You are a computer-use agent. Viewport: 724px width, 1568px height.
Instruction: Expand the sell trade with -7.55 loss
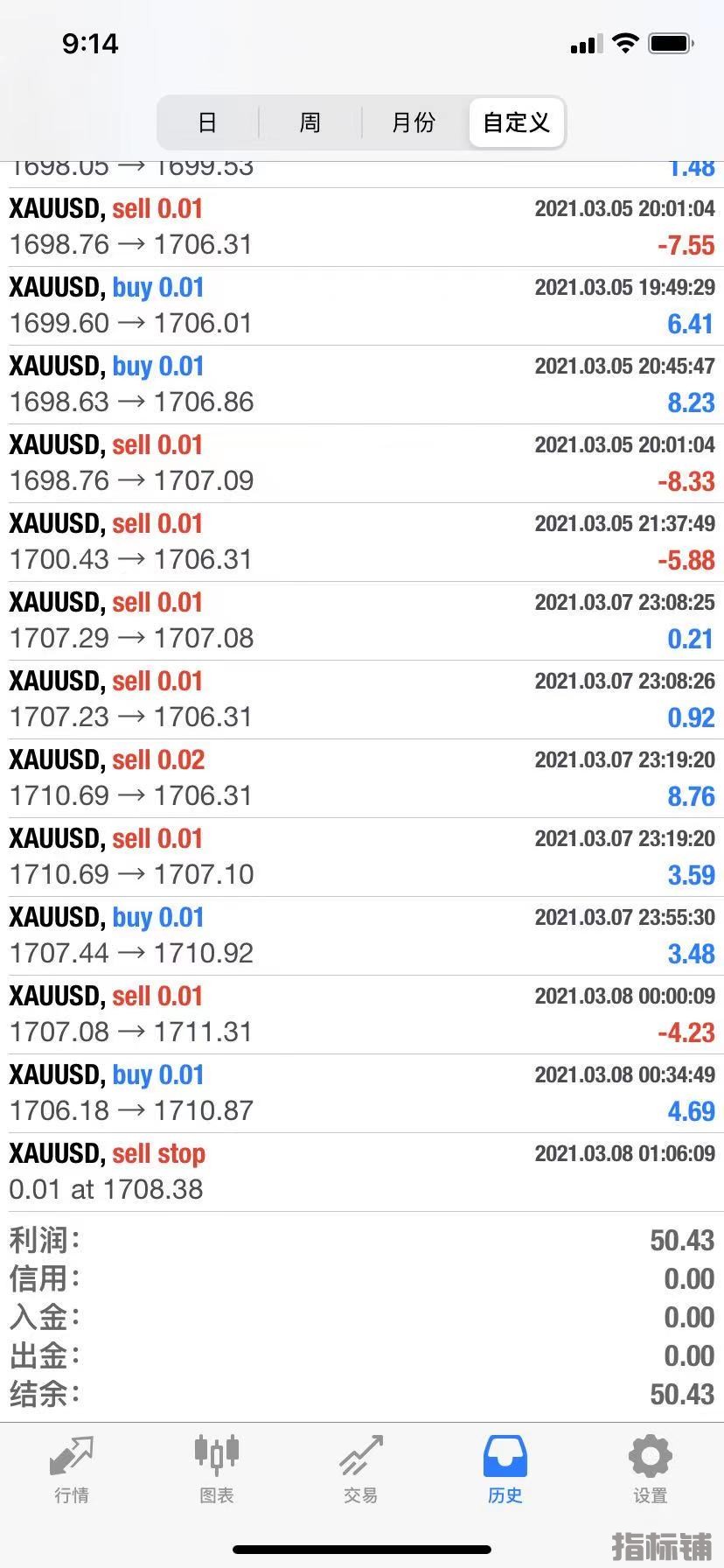[x=362, y=227]
